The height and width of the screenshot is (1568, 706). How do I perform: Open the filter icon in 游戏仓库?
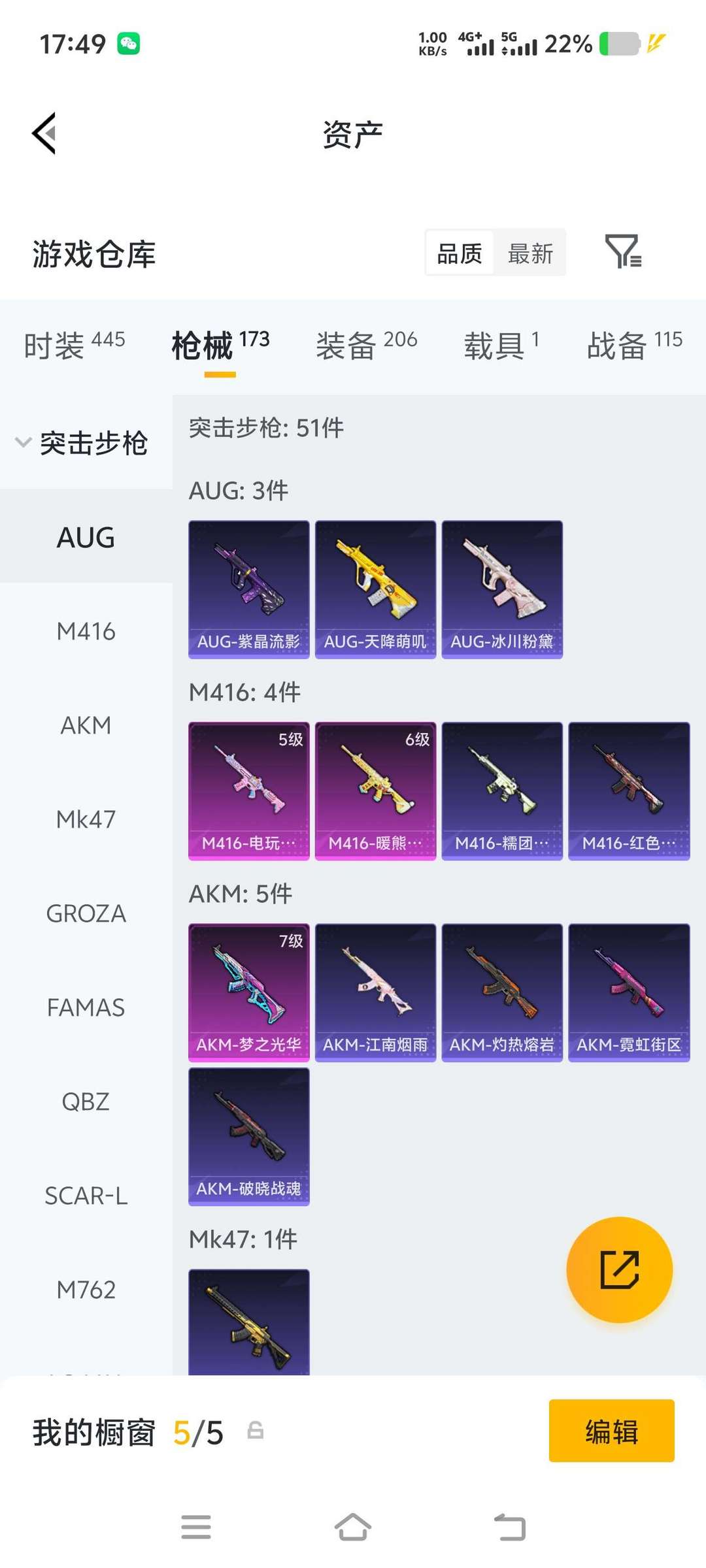(x=623, y=252)
